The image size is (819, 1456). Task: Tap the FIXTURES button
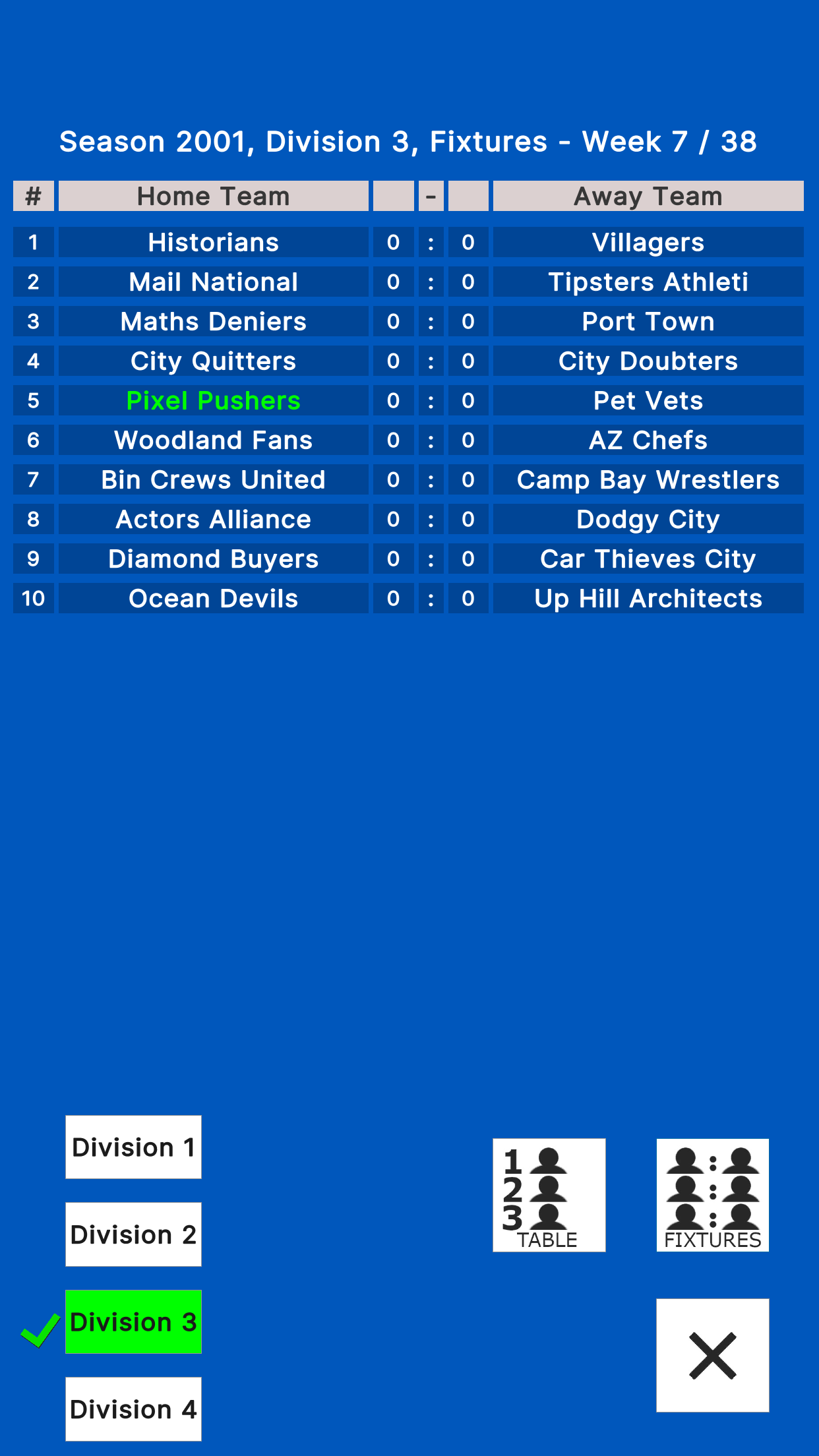click(713, 1195)
